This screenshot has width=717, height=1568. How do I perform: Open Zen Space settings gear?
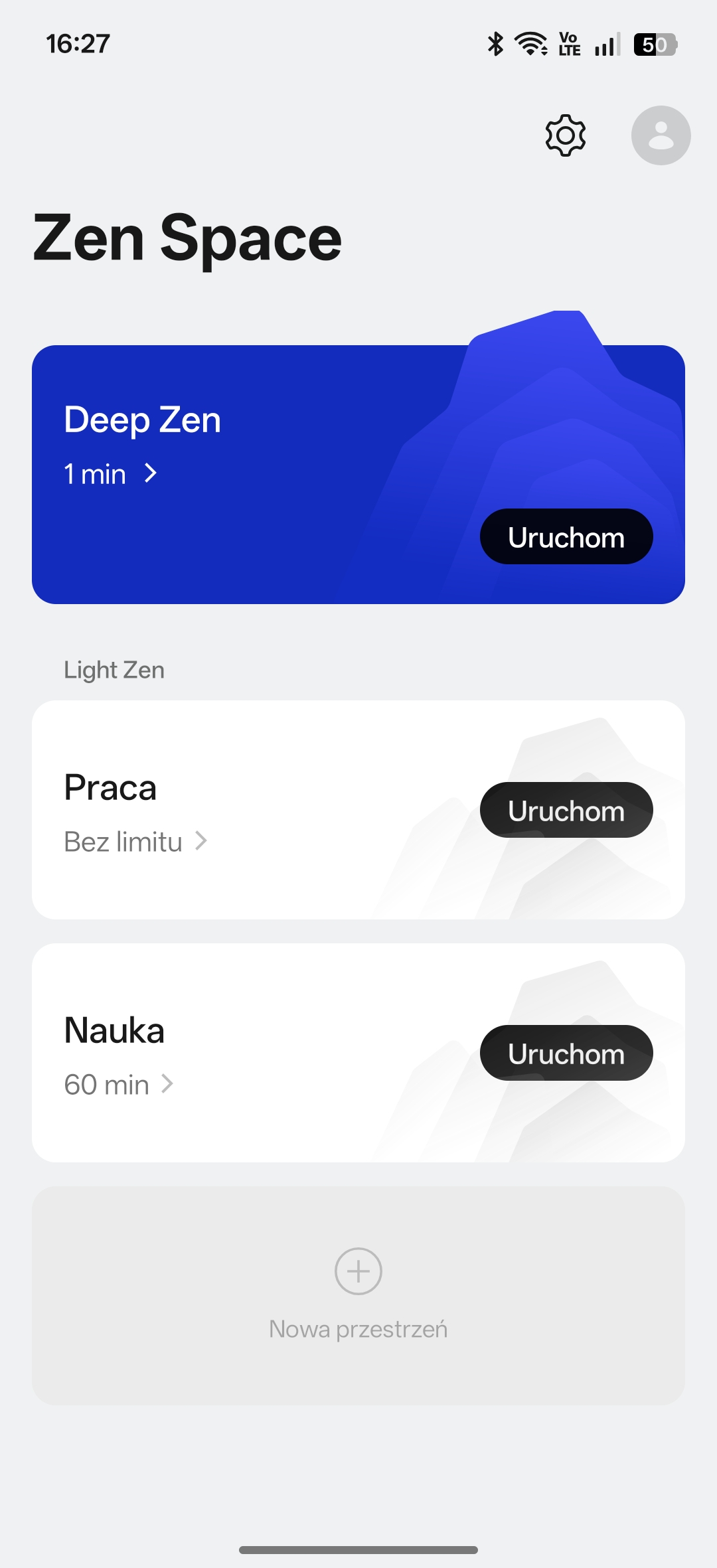pyautogui.click(x=565, y=135)
